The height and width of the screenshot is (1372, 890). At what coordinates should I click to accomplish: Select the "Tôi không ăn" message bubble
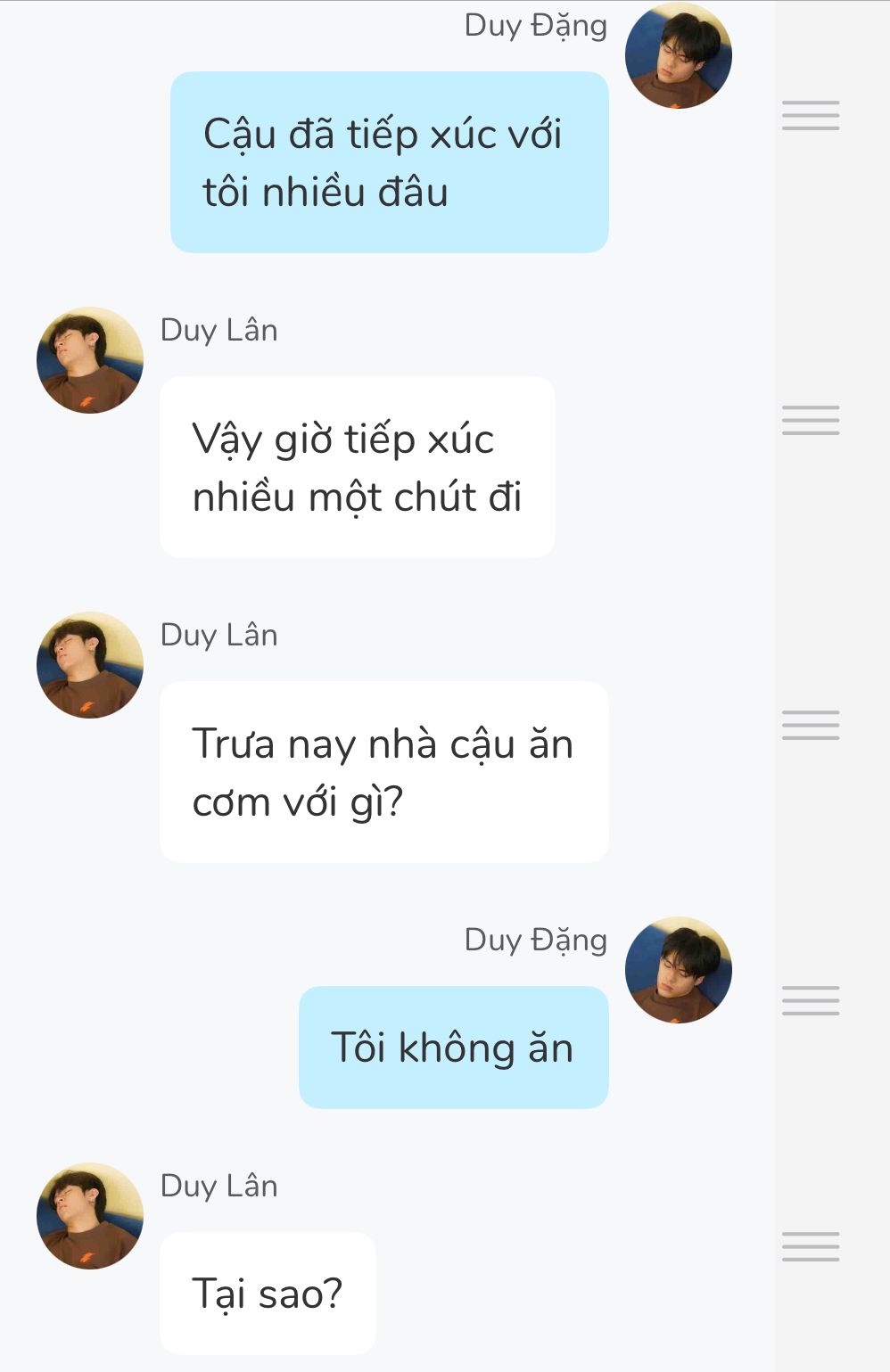[453, 1047]
